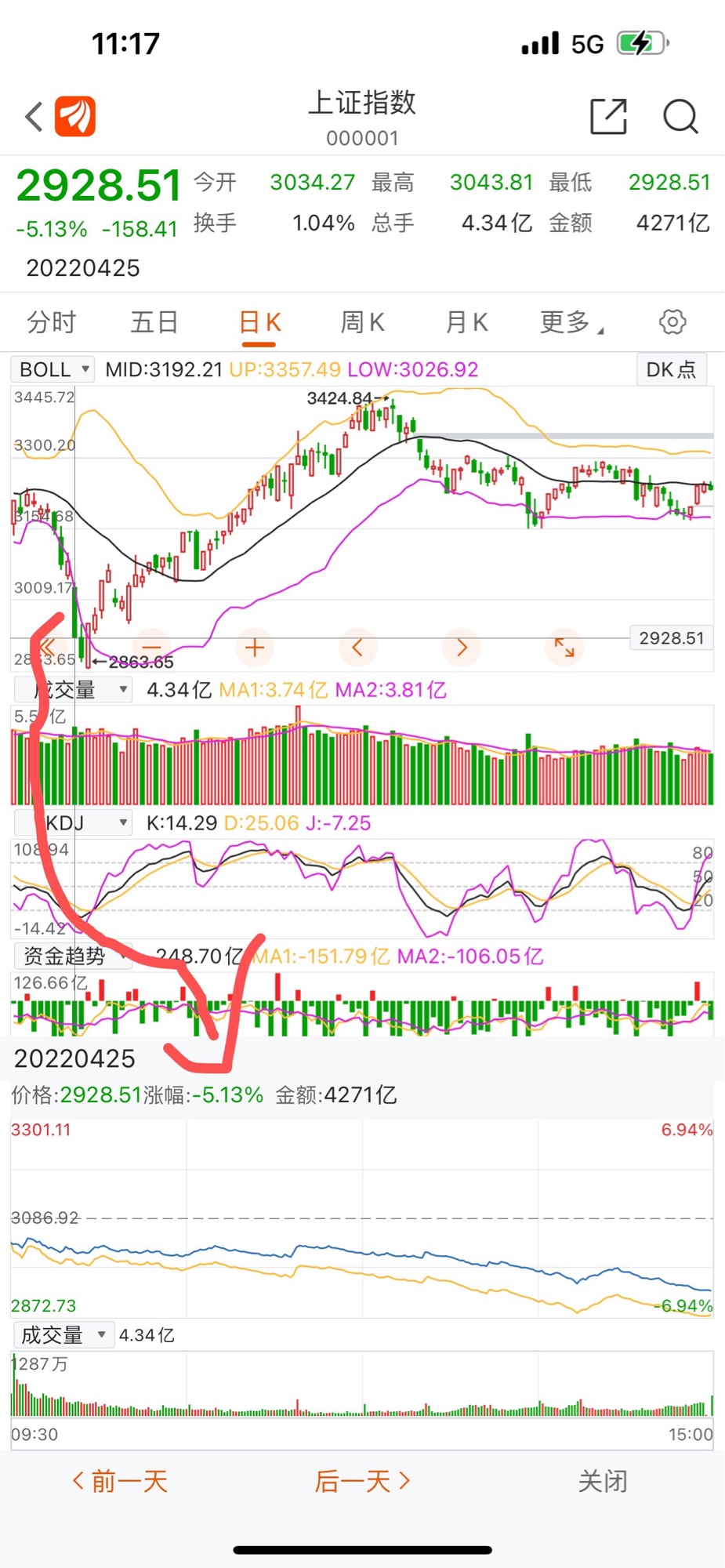Go back using the top-left arrow

tap(33, 117)
